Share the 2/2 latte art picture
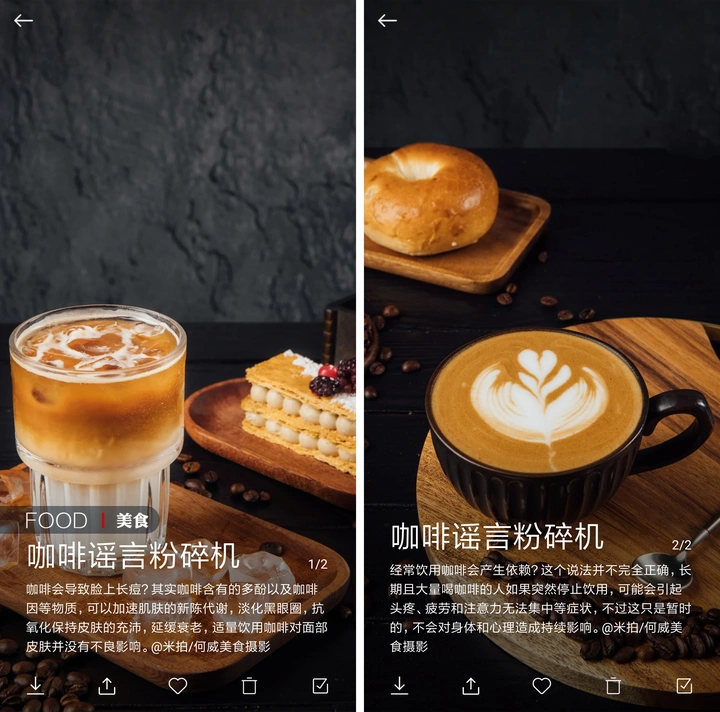720x712 pixels. pyautogui.click(x=471, y=686)
